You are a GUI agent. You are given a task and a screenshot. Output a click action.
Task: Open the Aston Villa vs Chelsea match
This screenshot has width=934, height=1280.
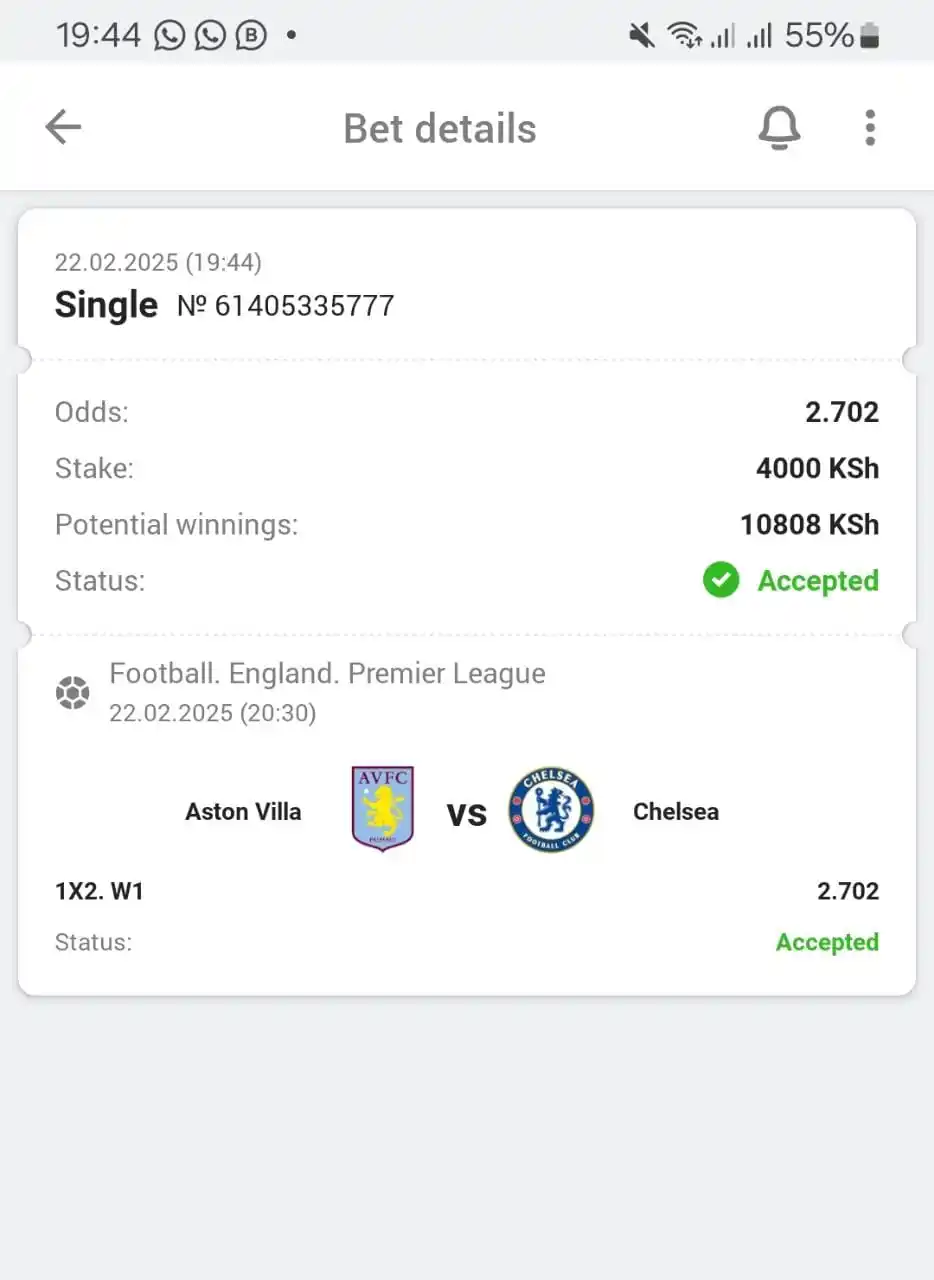pos(466,811)
